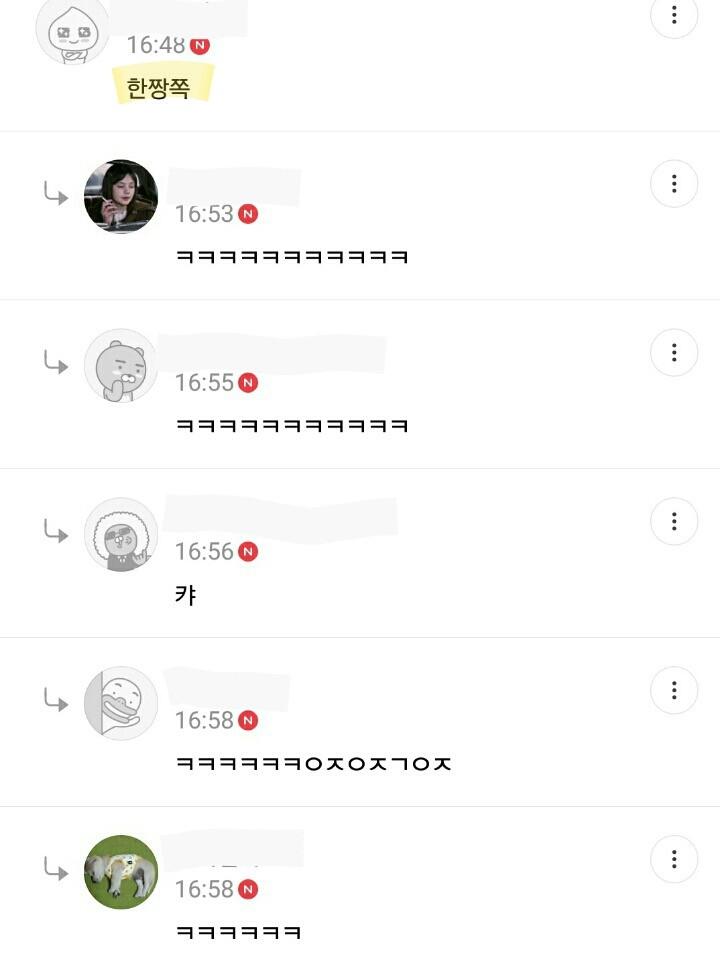Open the woman photo avatar at 16:53
The width and height of the screenshot is (720, 960).
pos(121,196)
